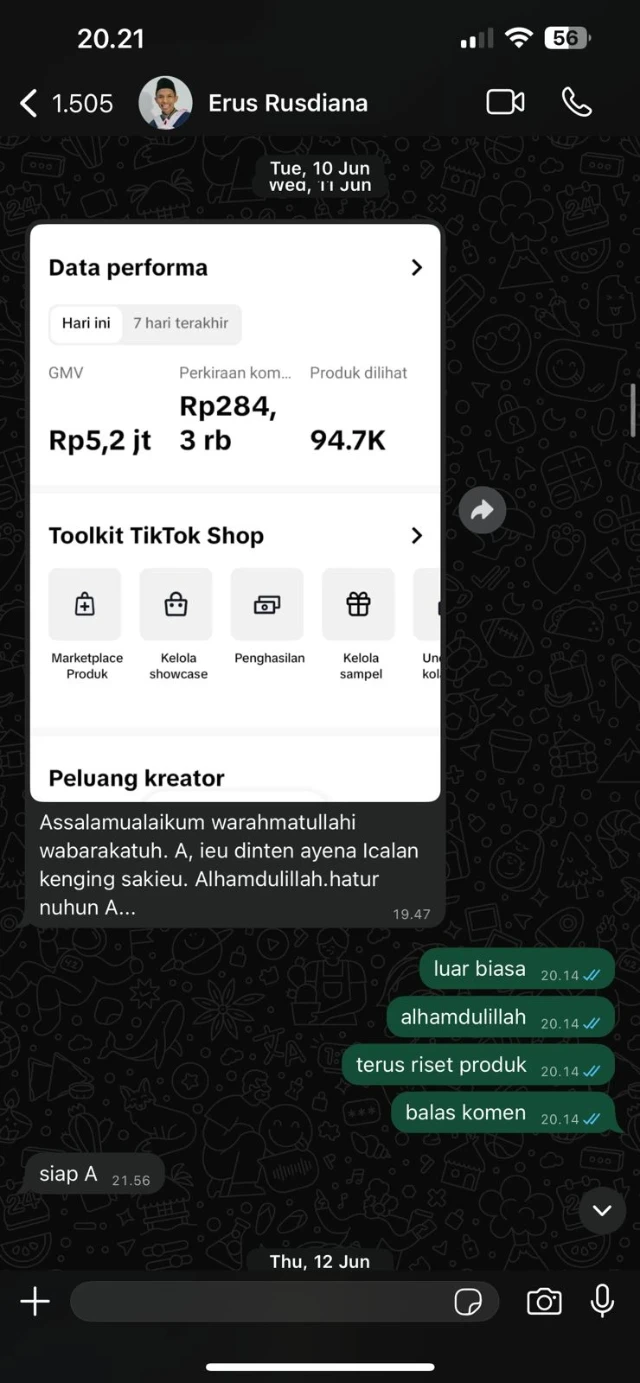This screenshot has width=640, height=1383.
Task: Open the sticker picker
Action: 467,1301
